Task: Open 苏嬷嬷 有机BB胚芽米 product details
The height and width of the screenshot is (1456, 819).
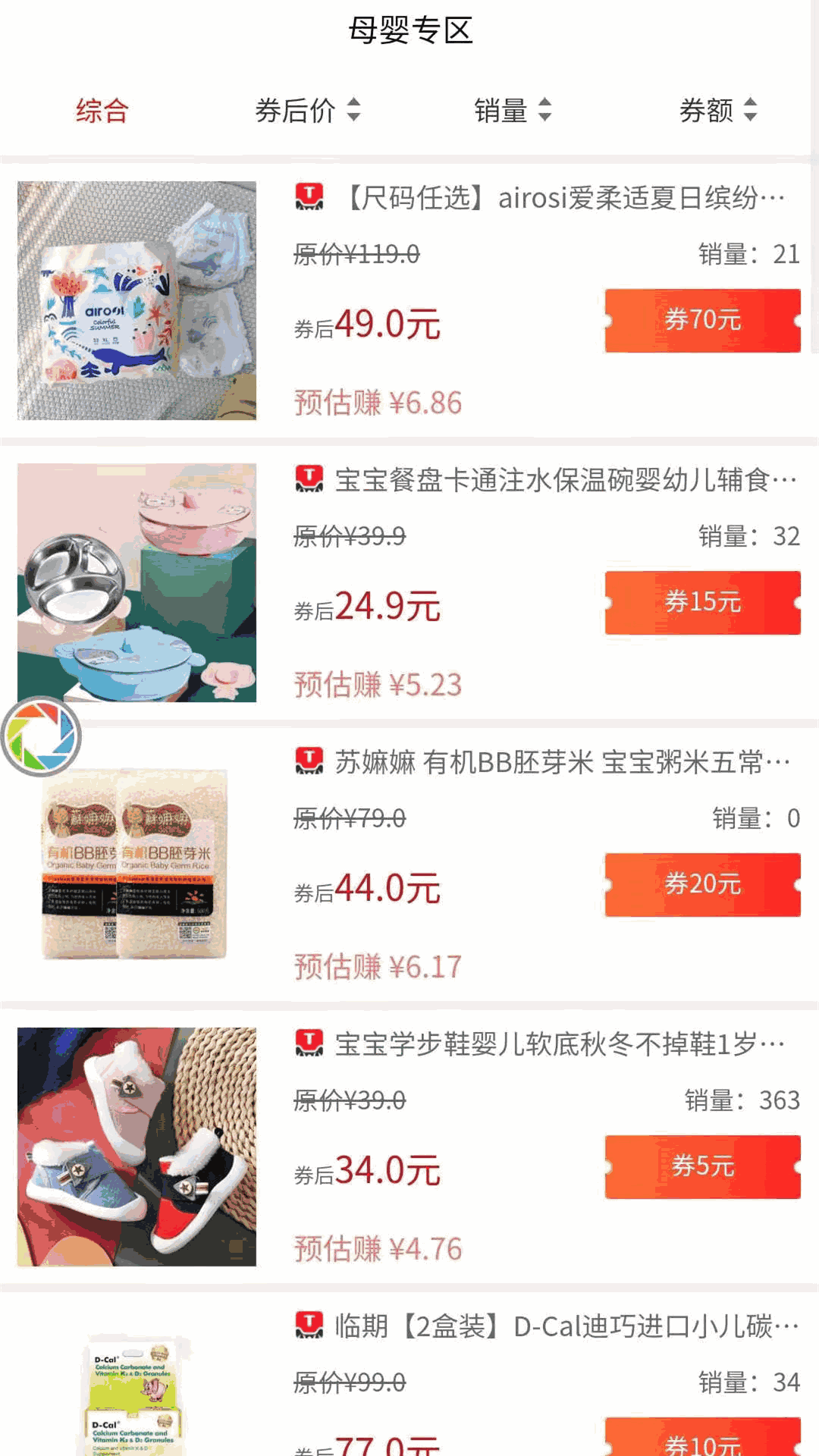Action: point(561,763)
